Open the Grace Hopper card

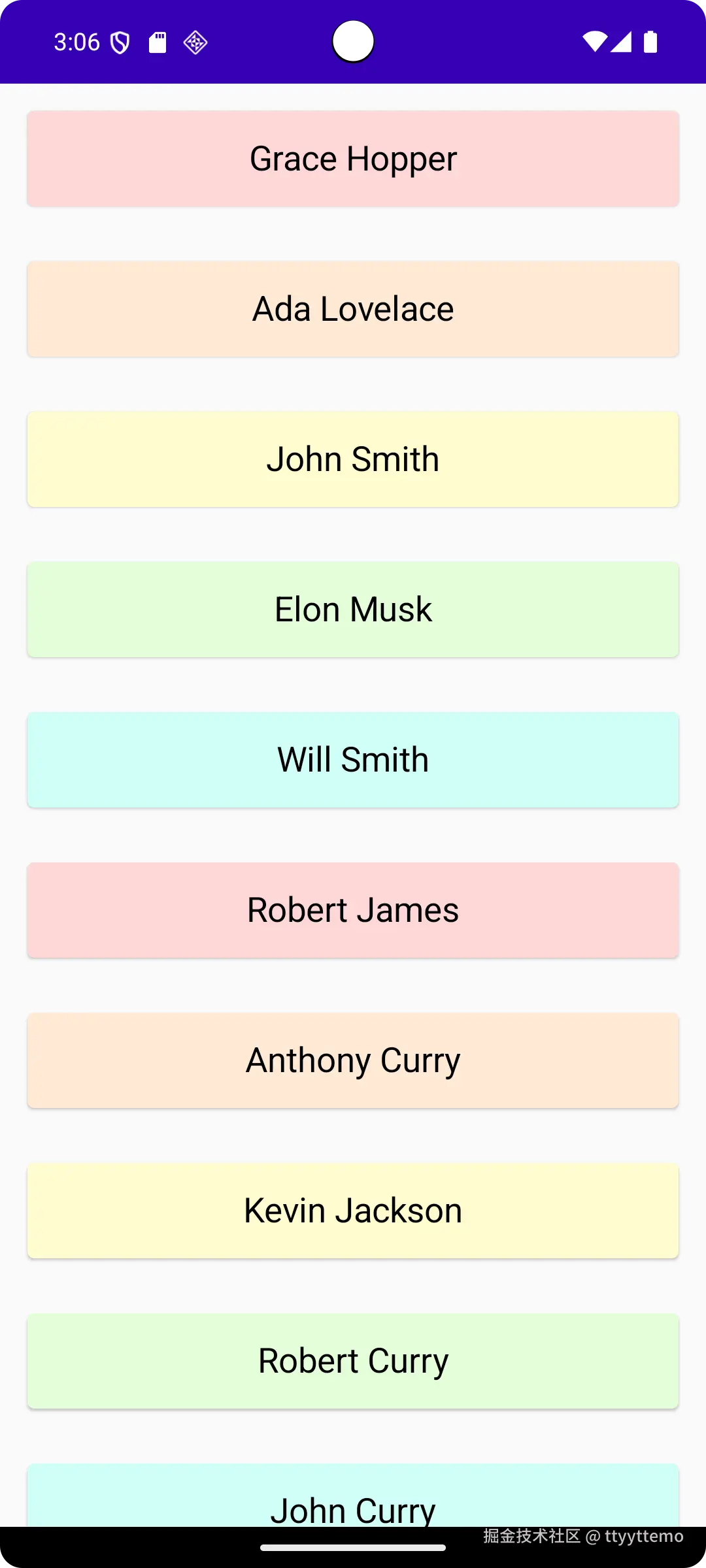[x=353, y=159]
